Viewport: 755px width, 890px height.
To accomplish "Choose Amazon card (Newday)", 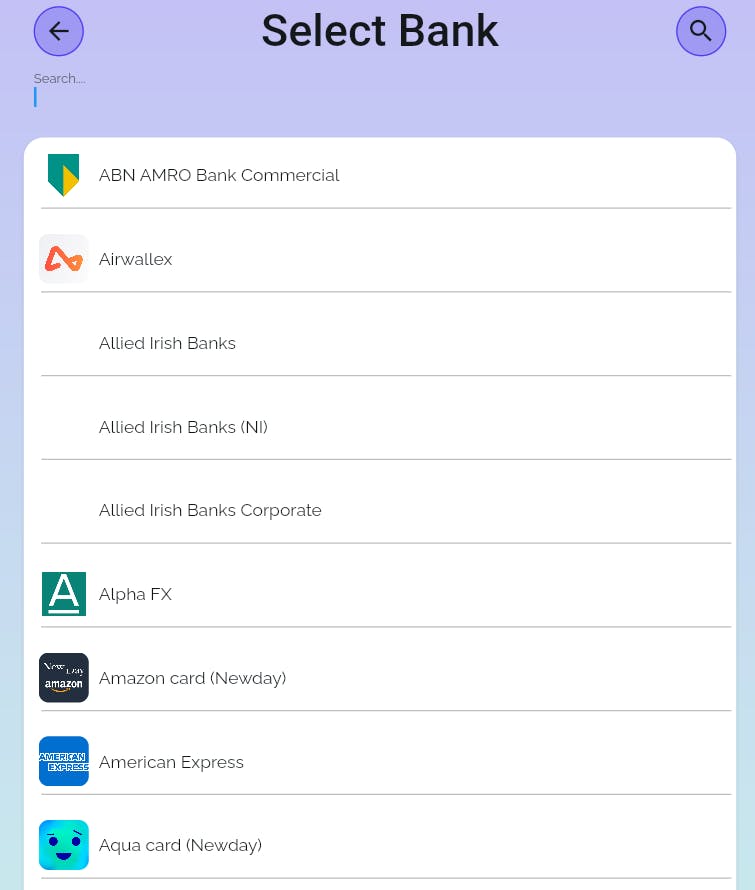I will [192, 678].
